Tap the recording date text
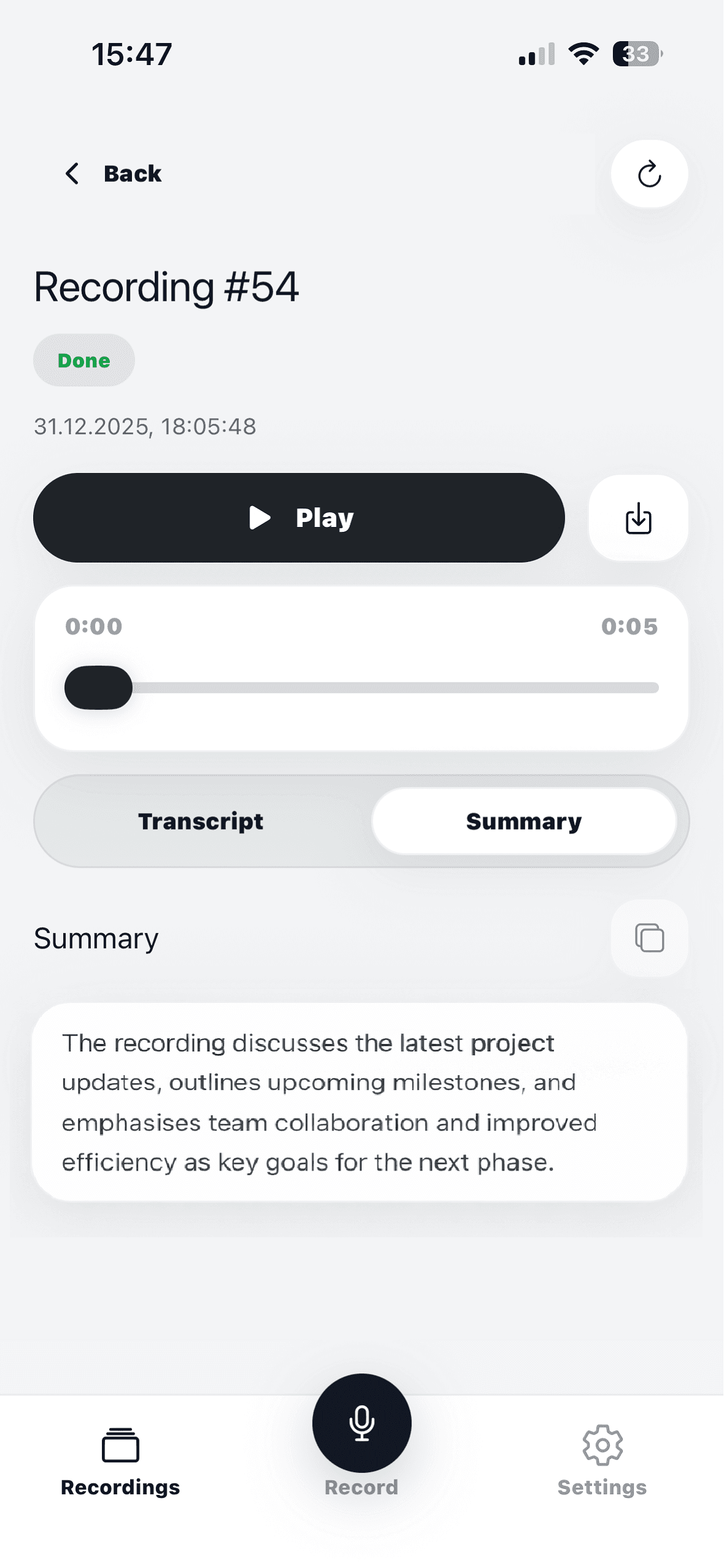Image resolution: width=724 pixels, height=1568 pixels. [144, 426]
